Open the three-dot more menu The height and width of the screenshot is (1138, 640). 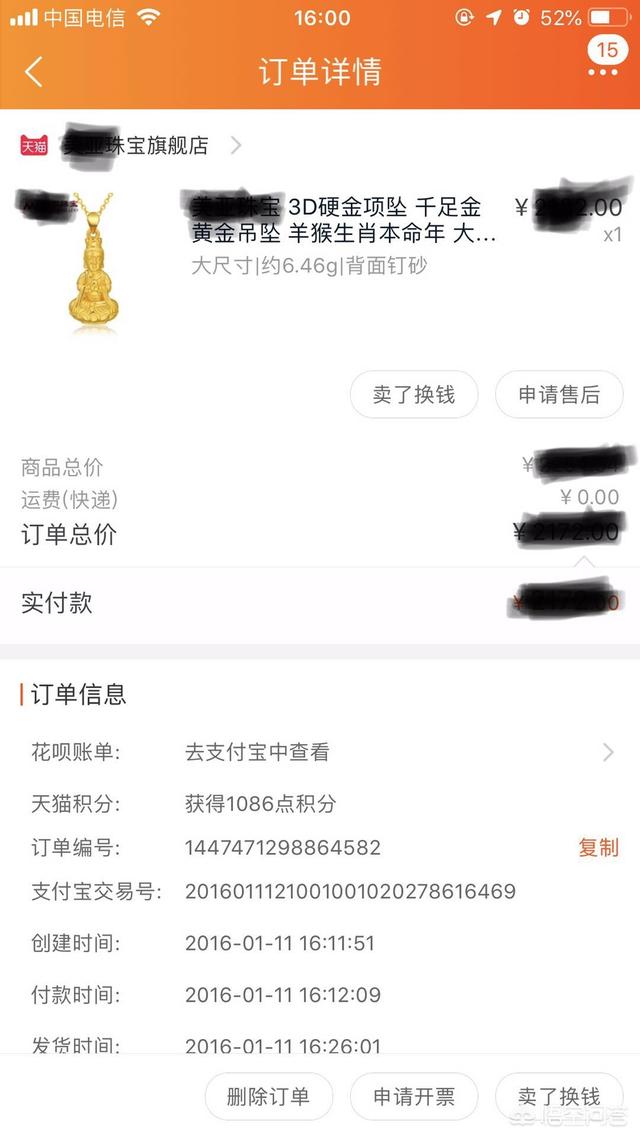(x=603, y=73)
